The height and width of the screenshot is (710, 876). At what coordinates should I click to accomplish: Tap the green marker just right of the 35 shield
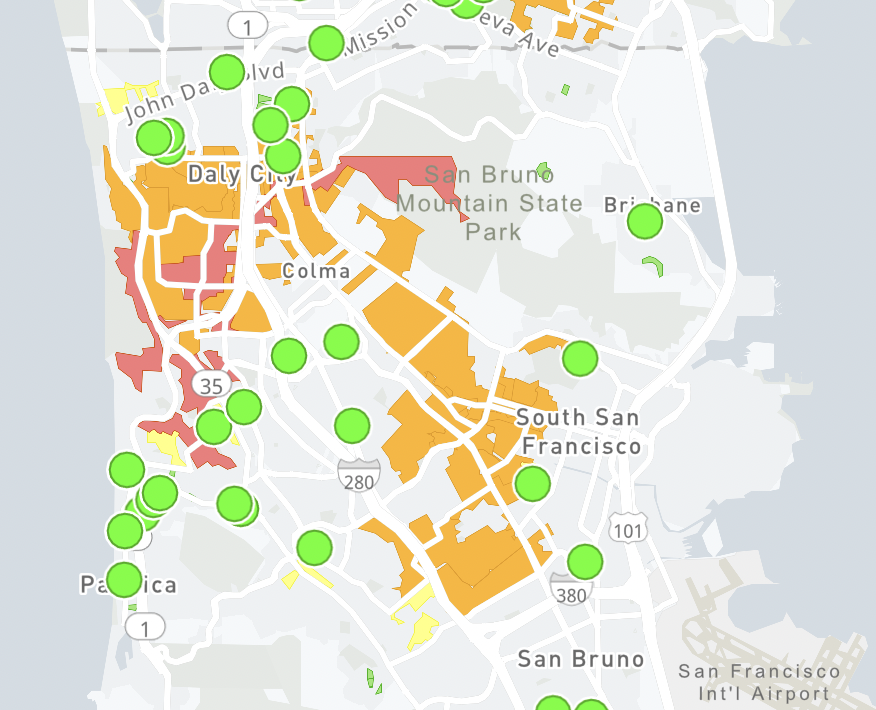[x=244, y=406]
